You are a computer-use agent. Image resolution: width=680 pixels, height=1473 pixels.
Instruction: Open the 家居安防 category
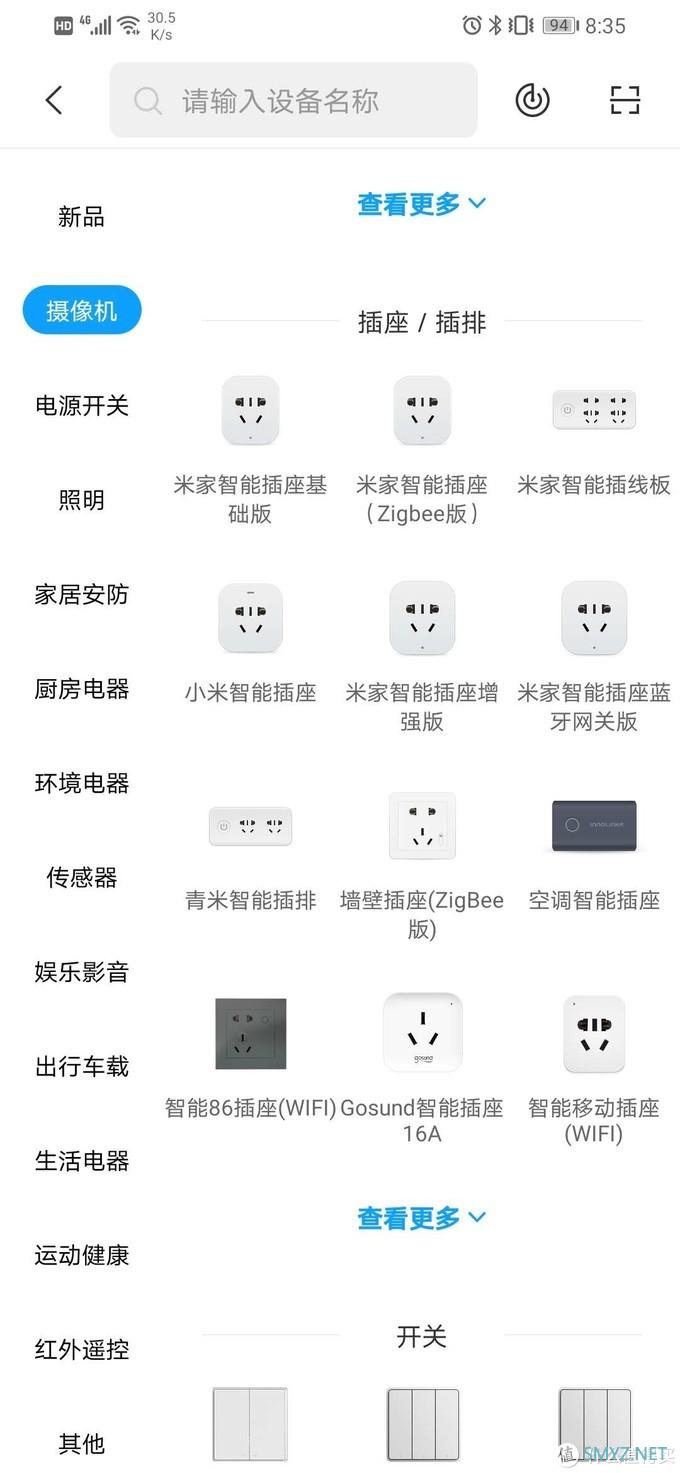point(81,595)
